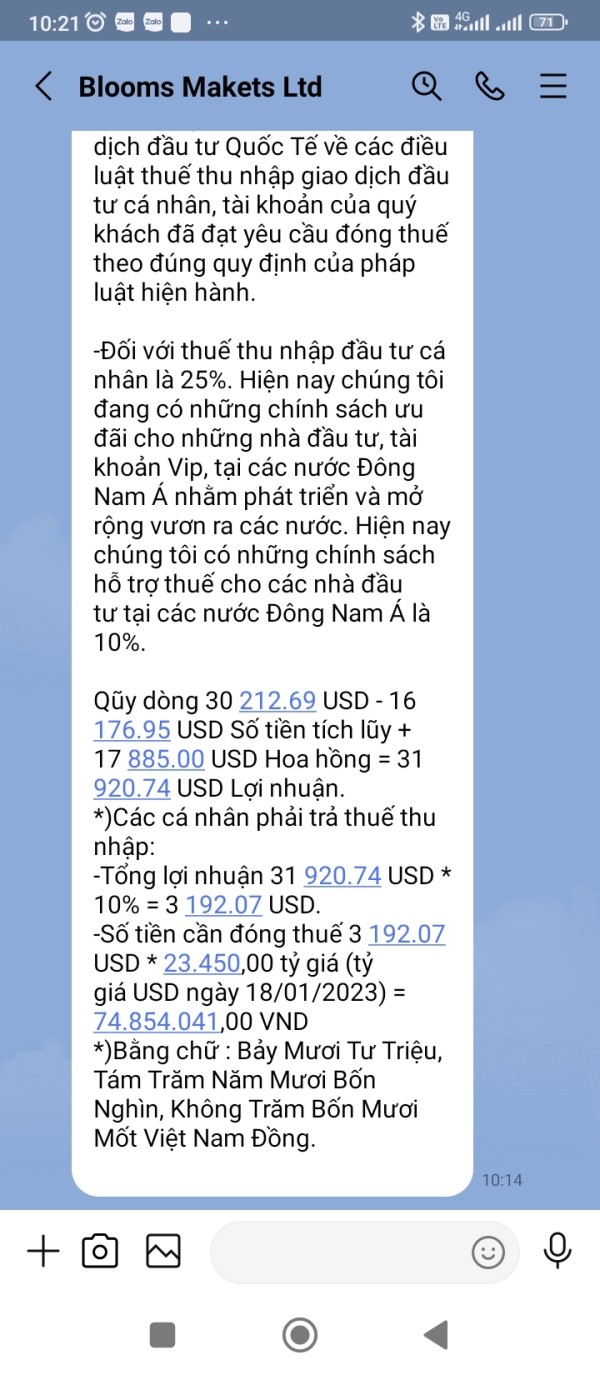Tap the linked amount 74.854.041
This screenshot has height=1375, width=600.
(156, 1021)
